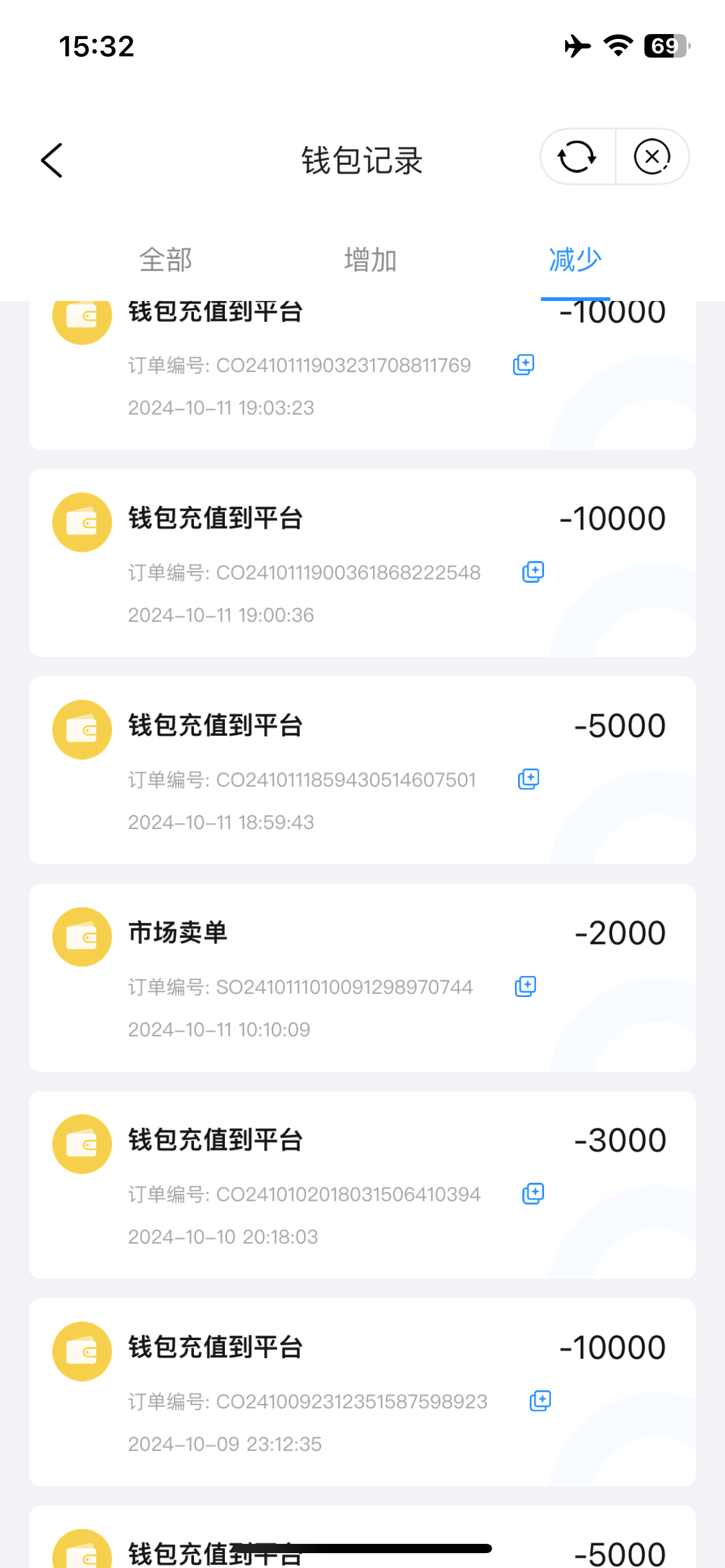Copy order number CO241011190036186822​2548
725x1568 pixels.
pyautogui.click(x=533, y=572)
